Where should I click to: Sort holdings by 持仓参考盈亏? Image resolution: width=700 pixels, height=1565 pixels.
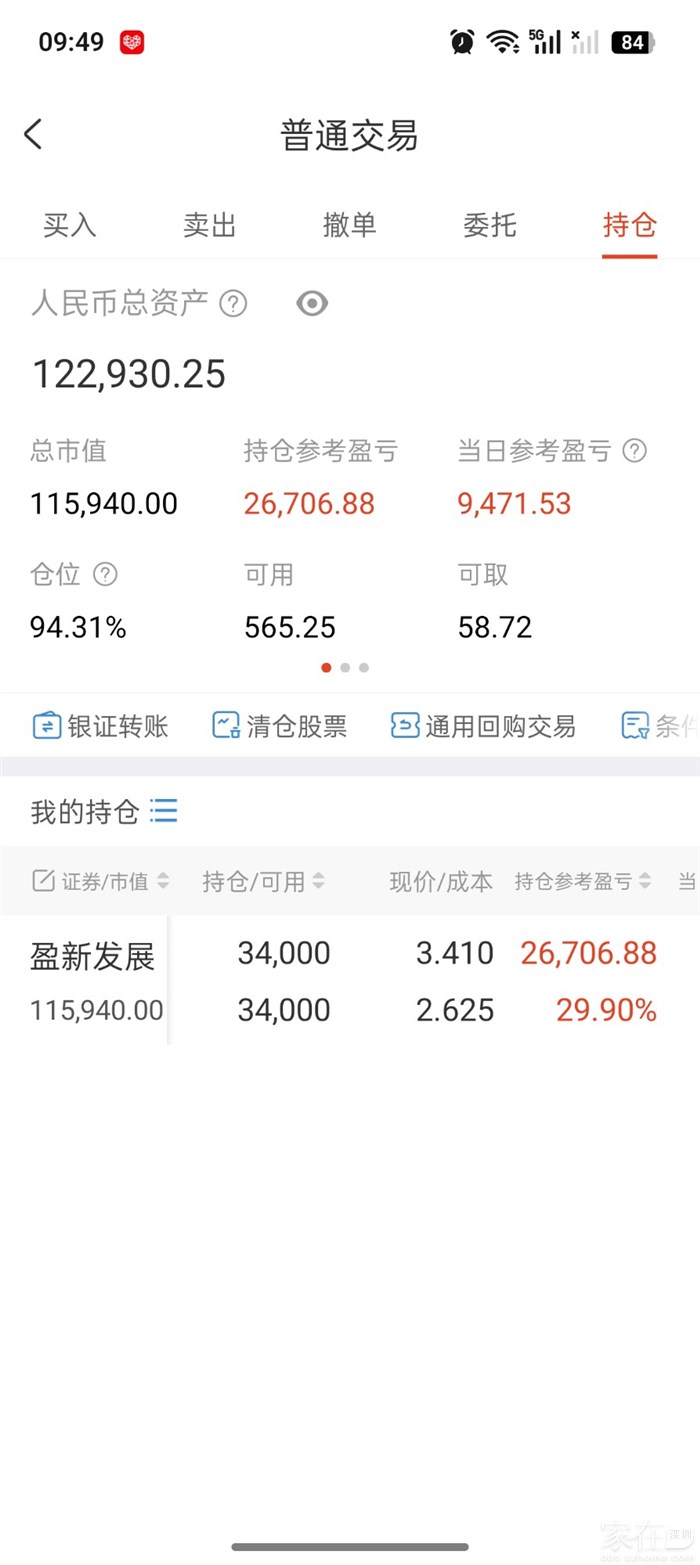pos(583,881)
